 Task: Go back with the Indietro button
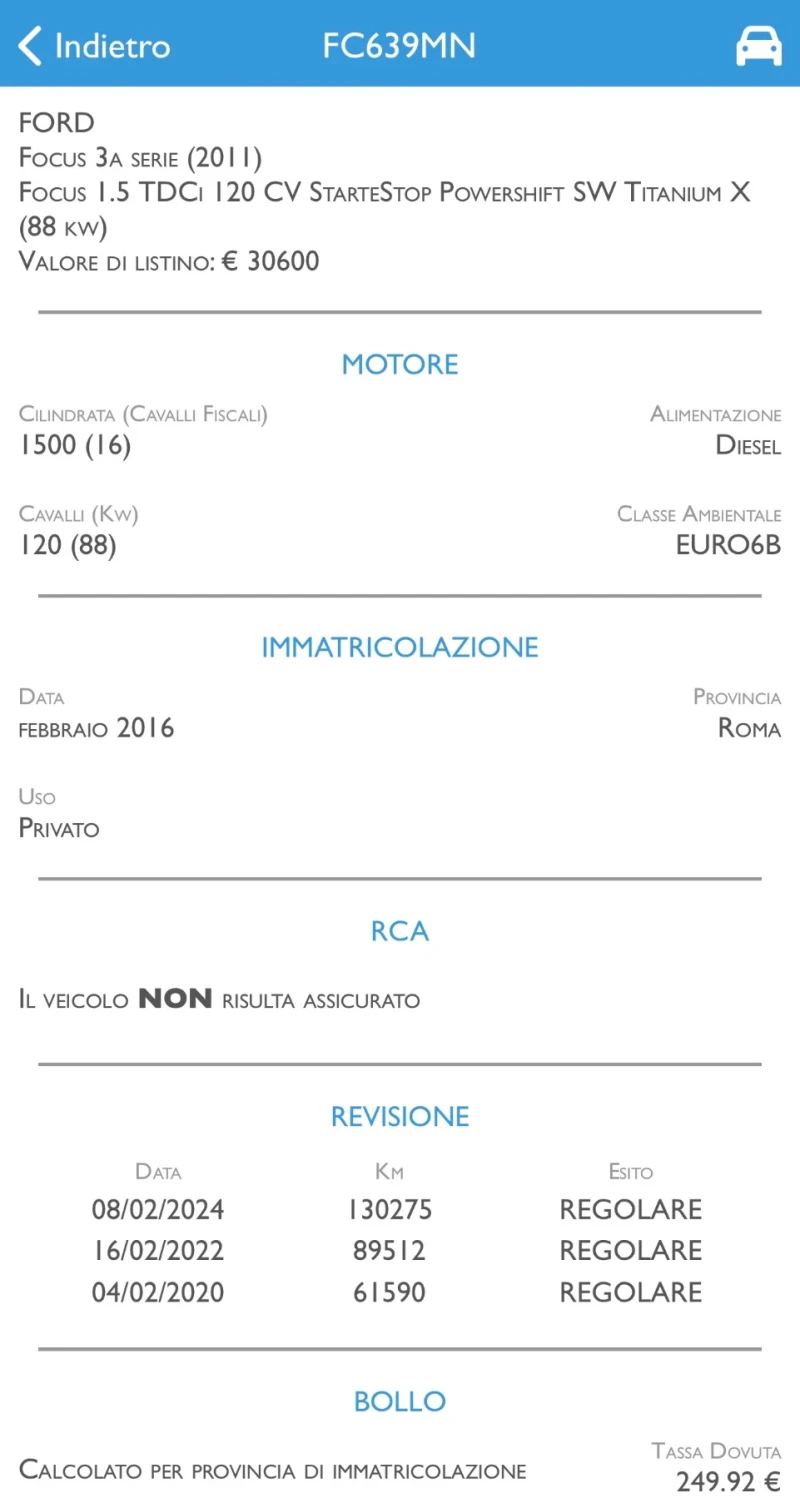point(94,46)
